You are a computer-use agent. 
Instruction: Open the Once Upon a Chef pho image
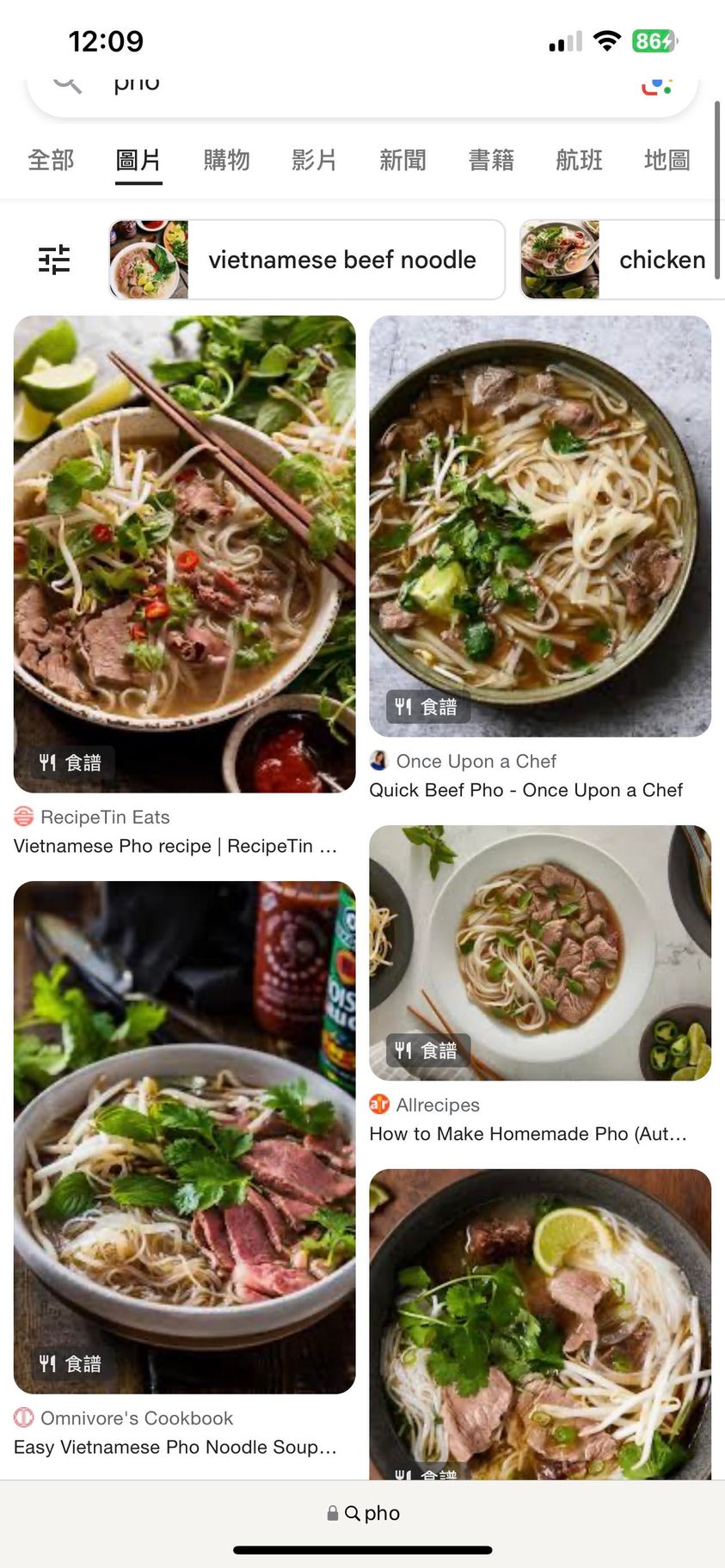tap(540, 525)
